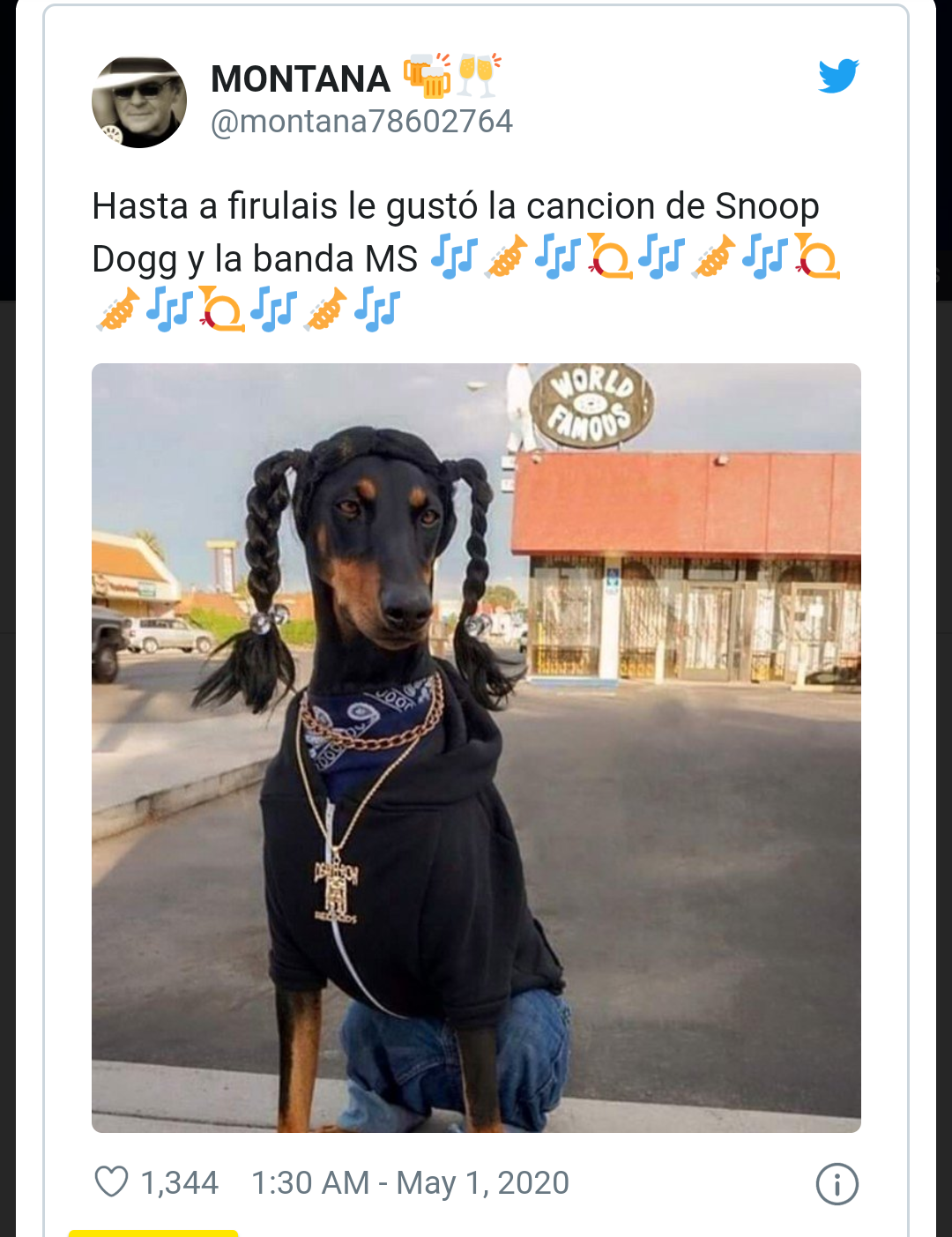Open the @montana78602764 handle link
Viewport: 952px width, 1237px height.
(361, 122)
